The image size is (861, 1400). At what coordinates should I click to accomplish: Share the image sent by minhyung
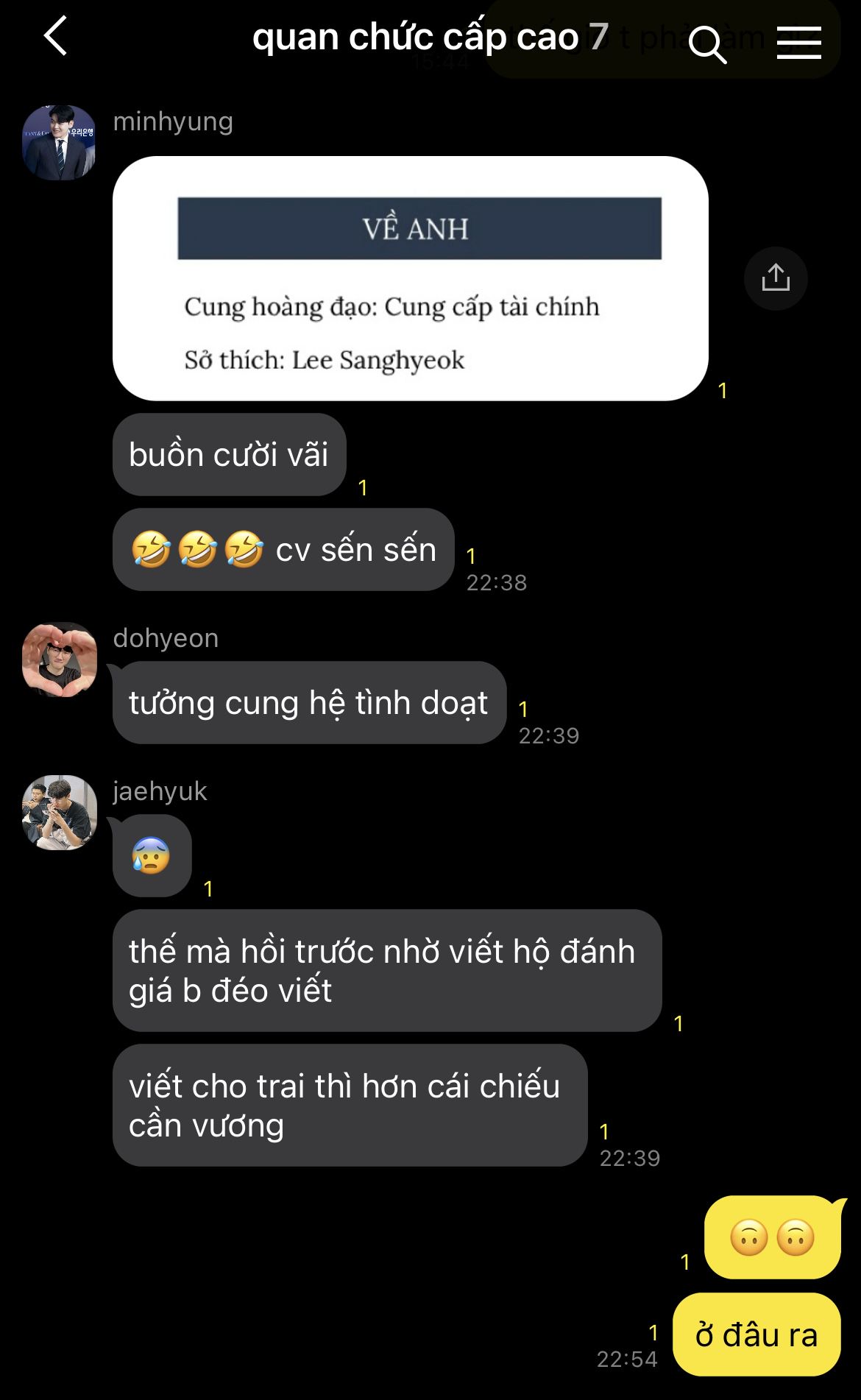[776, 278]
